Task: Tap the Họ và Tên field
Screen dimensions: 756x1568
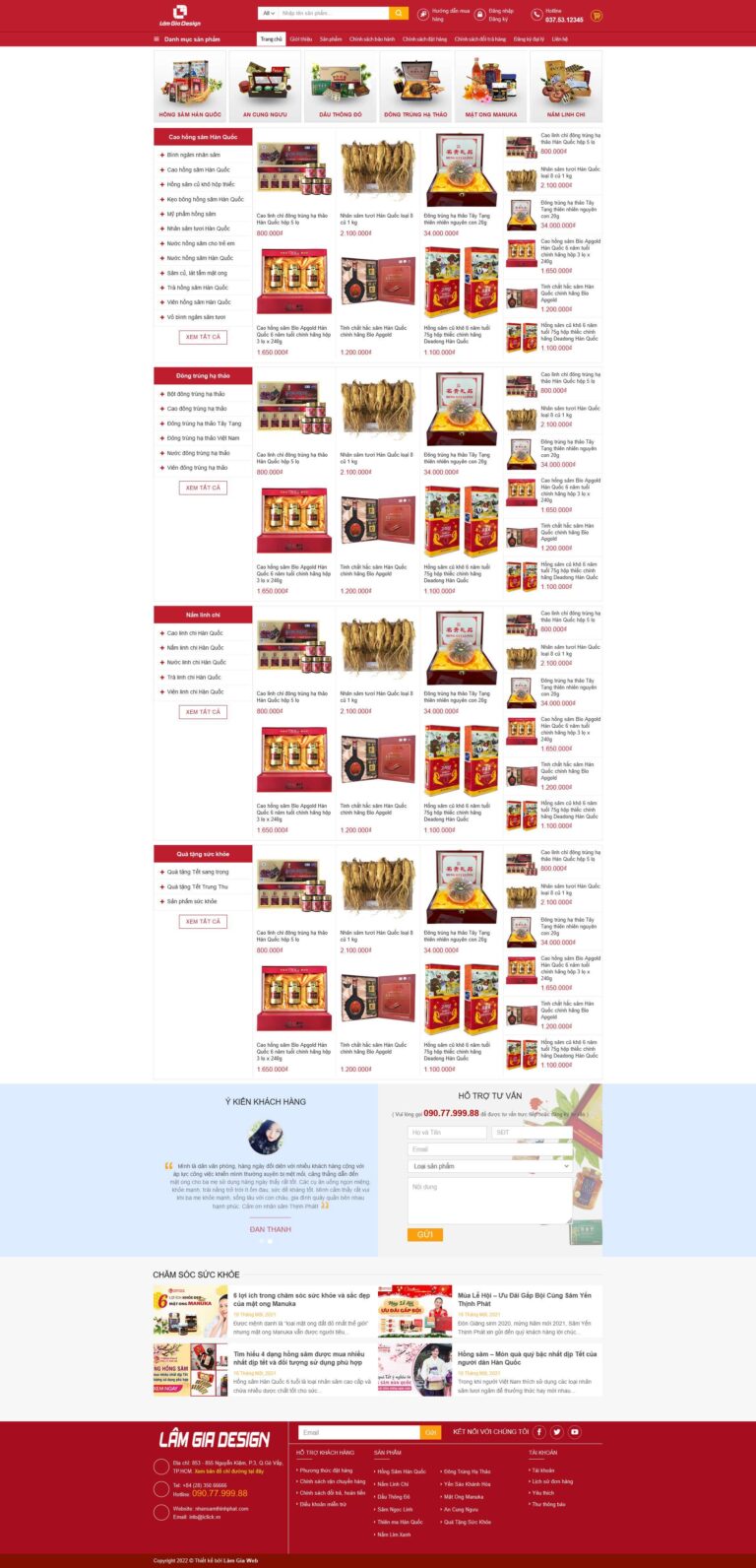Action: tap(447, 1133)
